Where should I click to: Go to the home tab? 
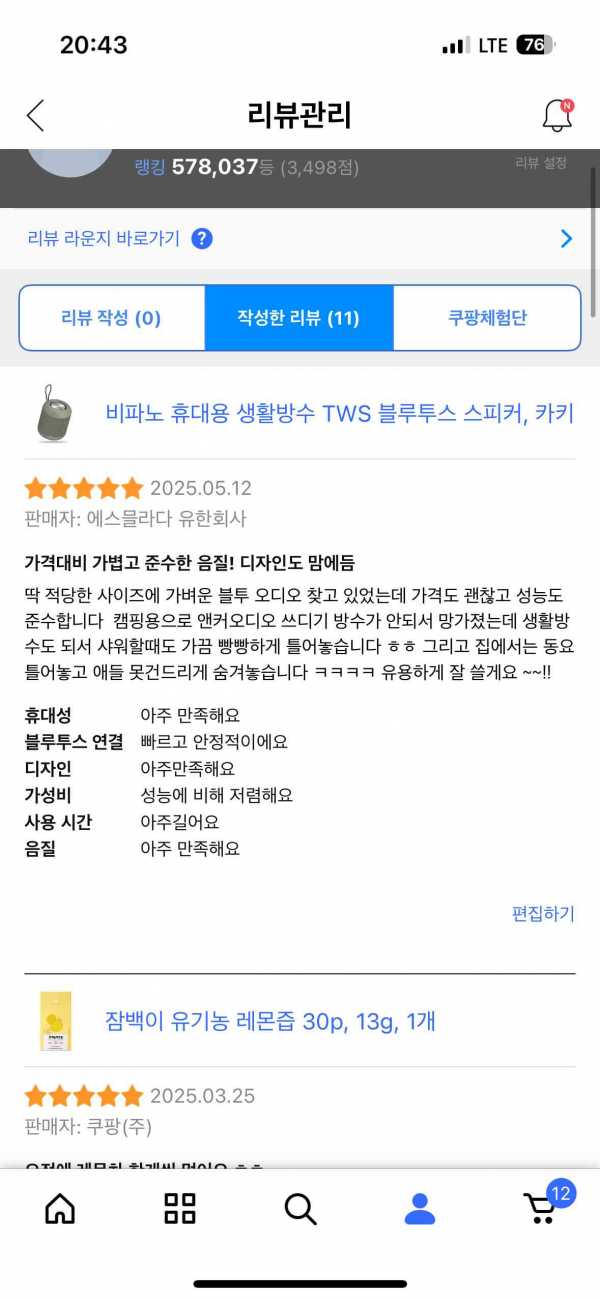pos(60,1208)
